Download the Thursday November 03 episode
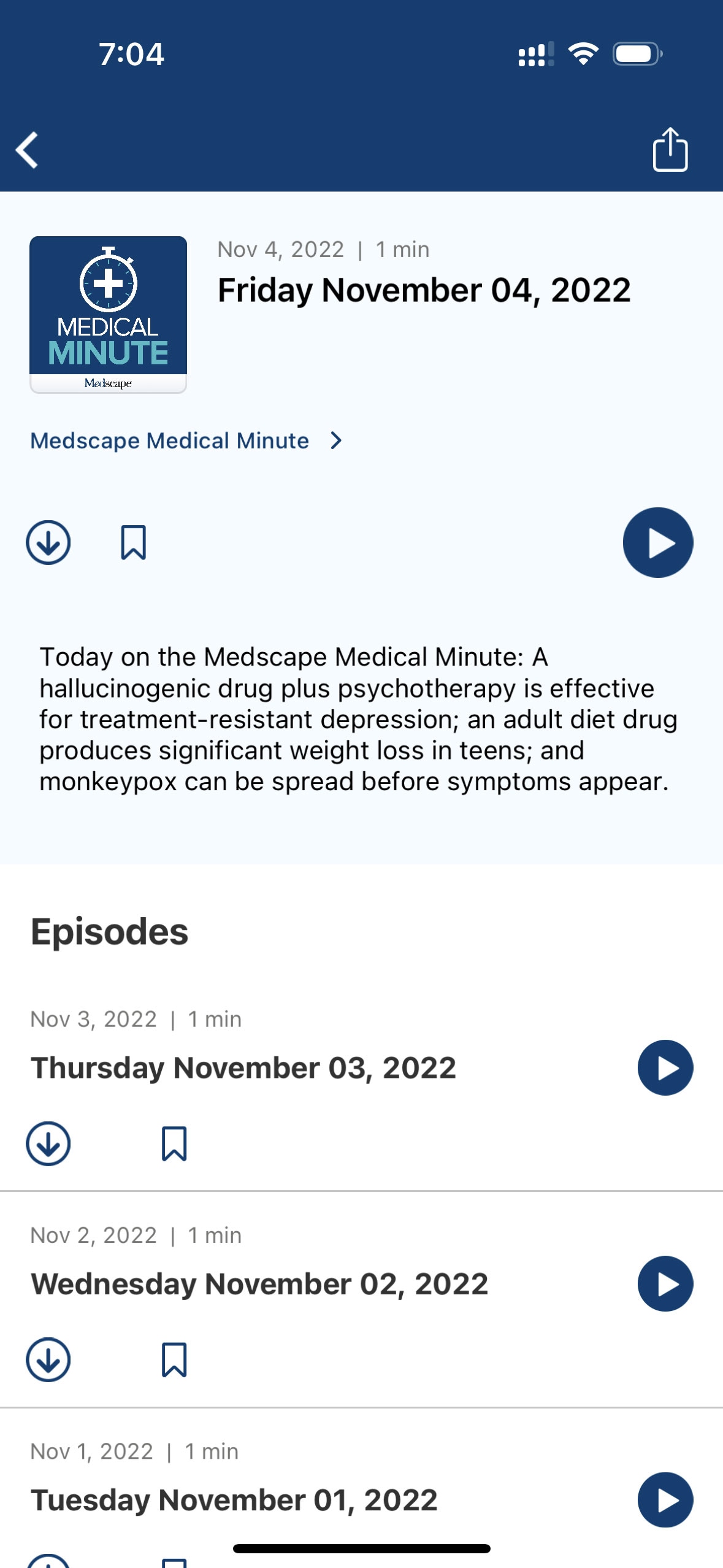Image resolution: width=723 pixels, height=1568 pixels. click(48, 1143)
